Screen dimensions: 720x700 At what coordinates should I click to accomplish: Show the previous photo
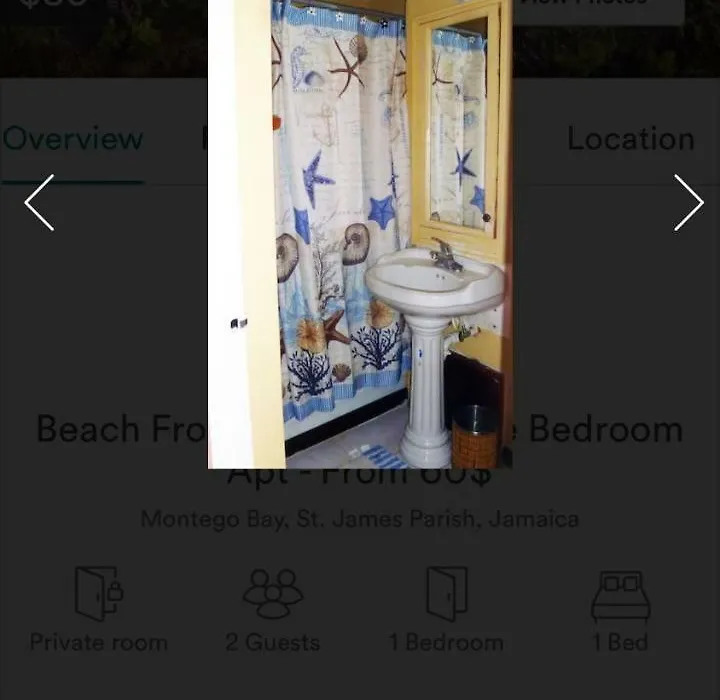coord(40,203)
